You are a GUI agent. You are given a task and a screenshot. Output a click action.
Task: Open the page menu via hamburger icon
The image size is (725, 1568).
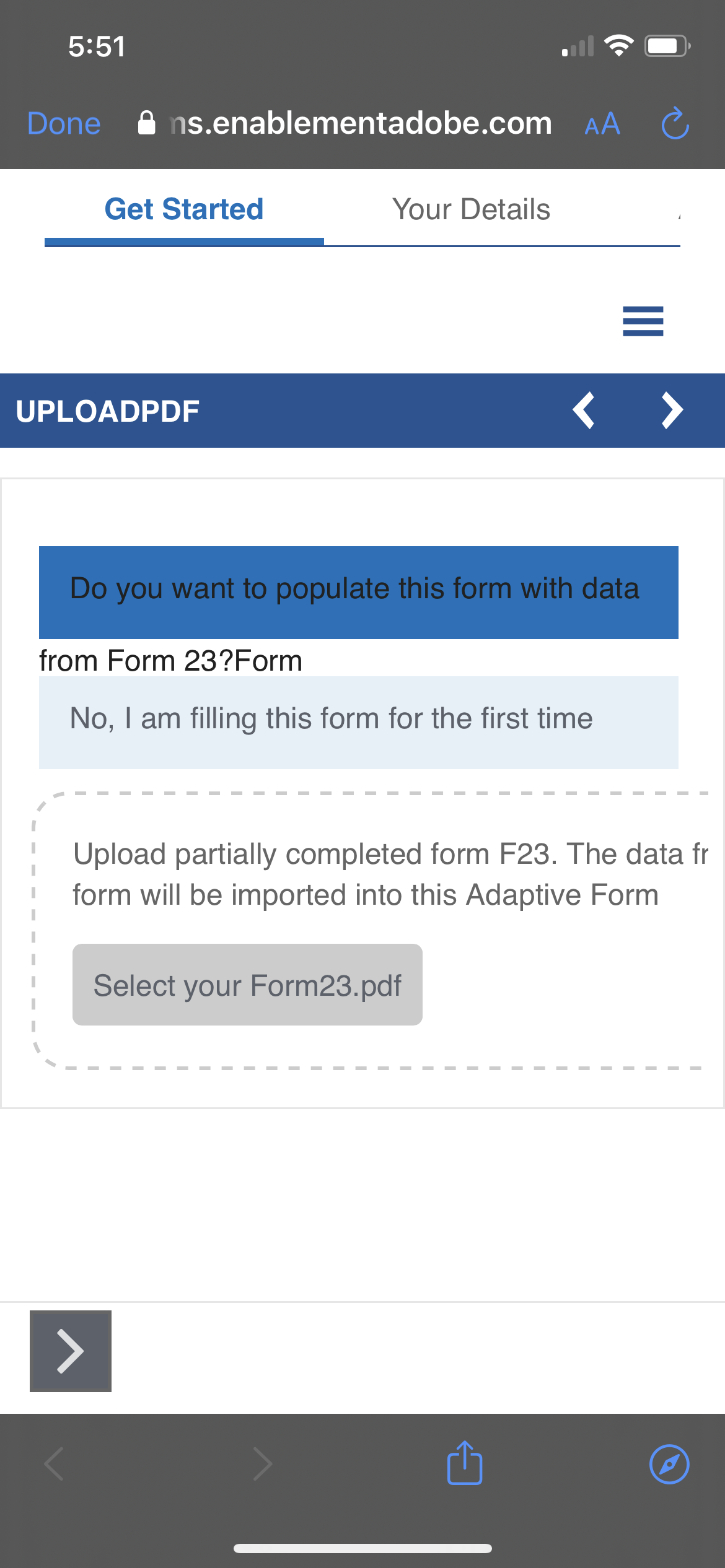pos(642,321)
